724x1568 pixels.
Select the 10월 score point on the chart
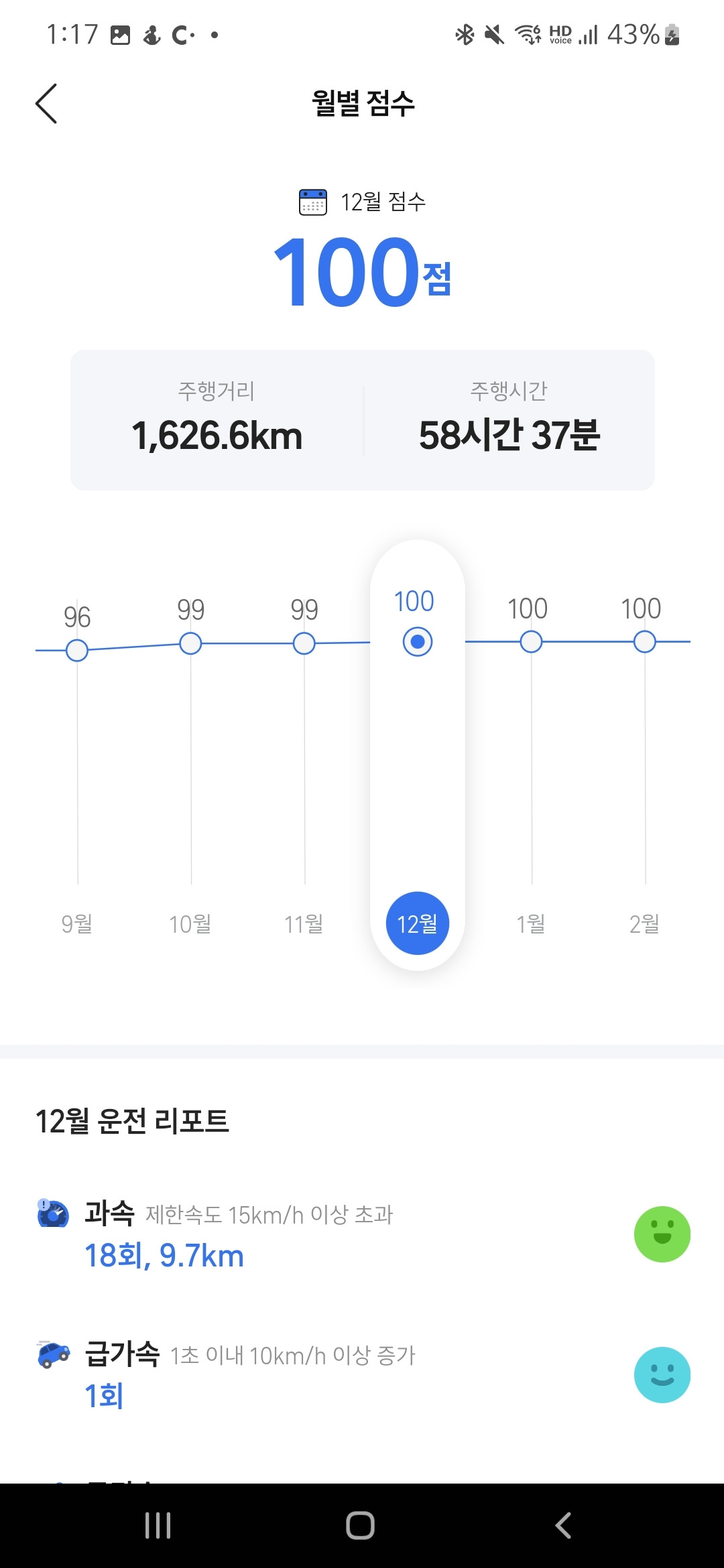190,642
